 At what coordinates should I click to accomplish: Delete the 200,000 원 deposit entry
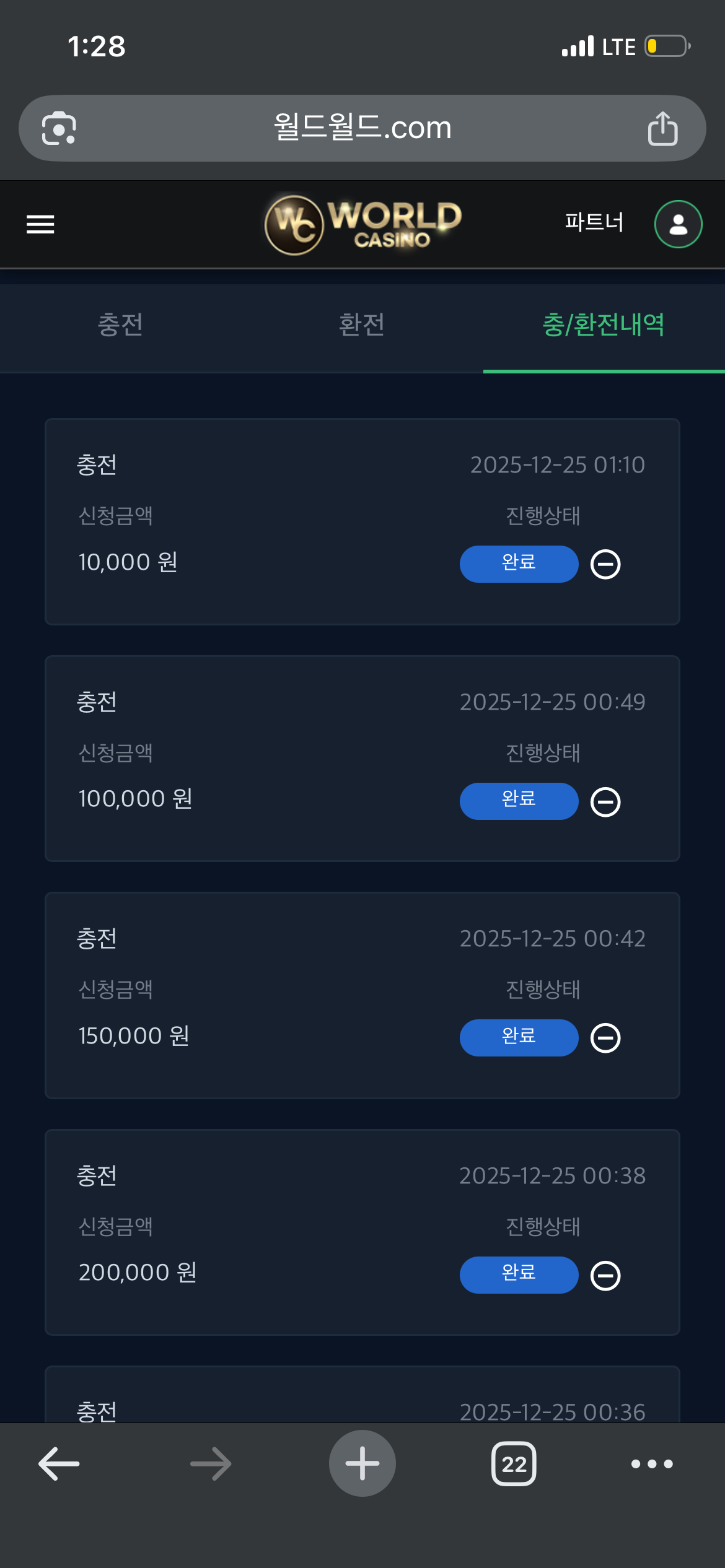coord(605,1276)
